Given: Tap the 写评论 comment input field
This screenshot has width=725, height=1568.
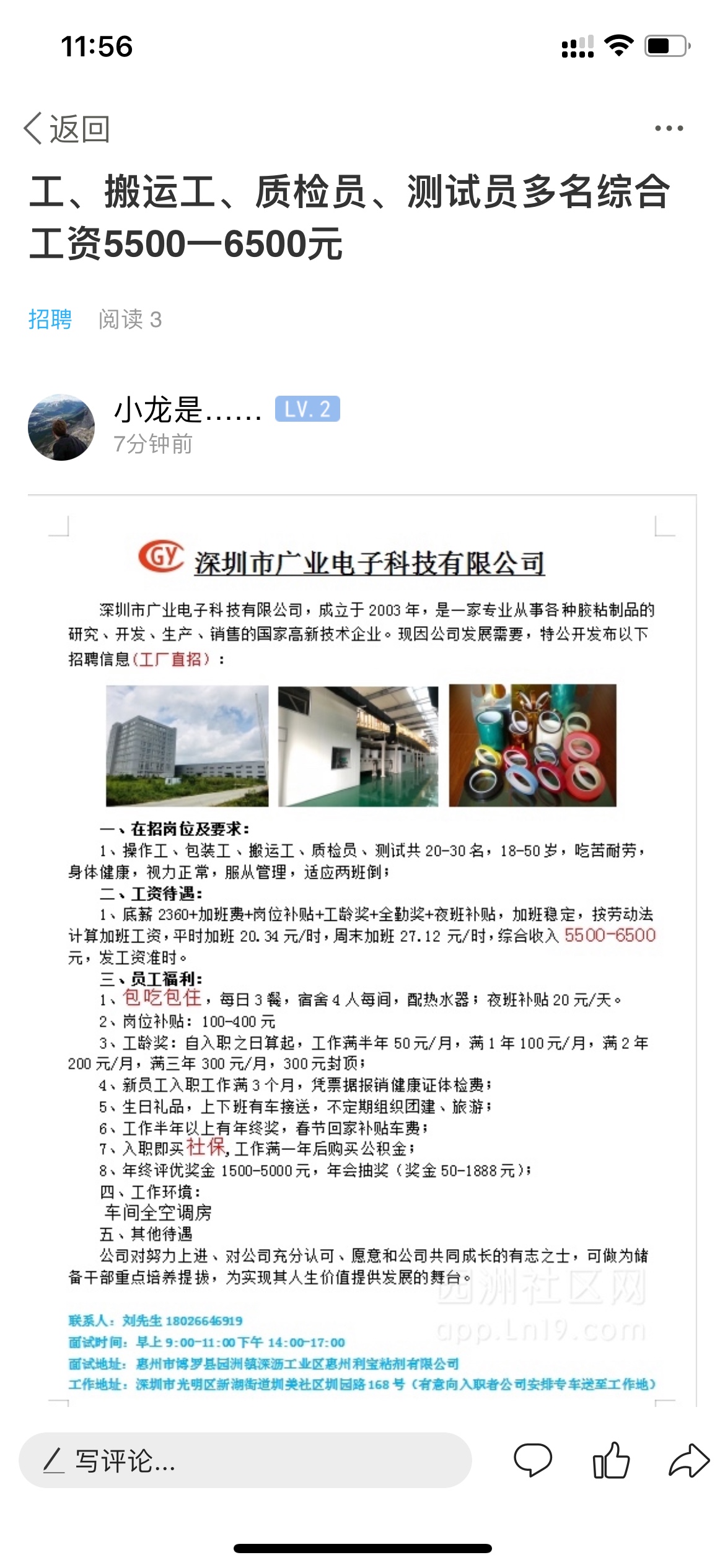Looking at the screenshot, I should point(245,1461).
